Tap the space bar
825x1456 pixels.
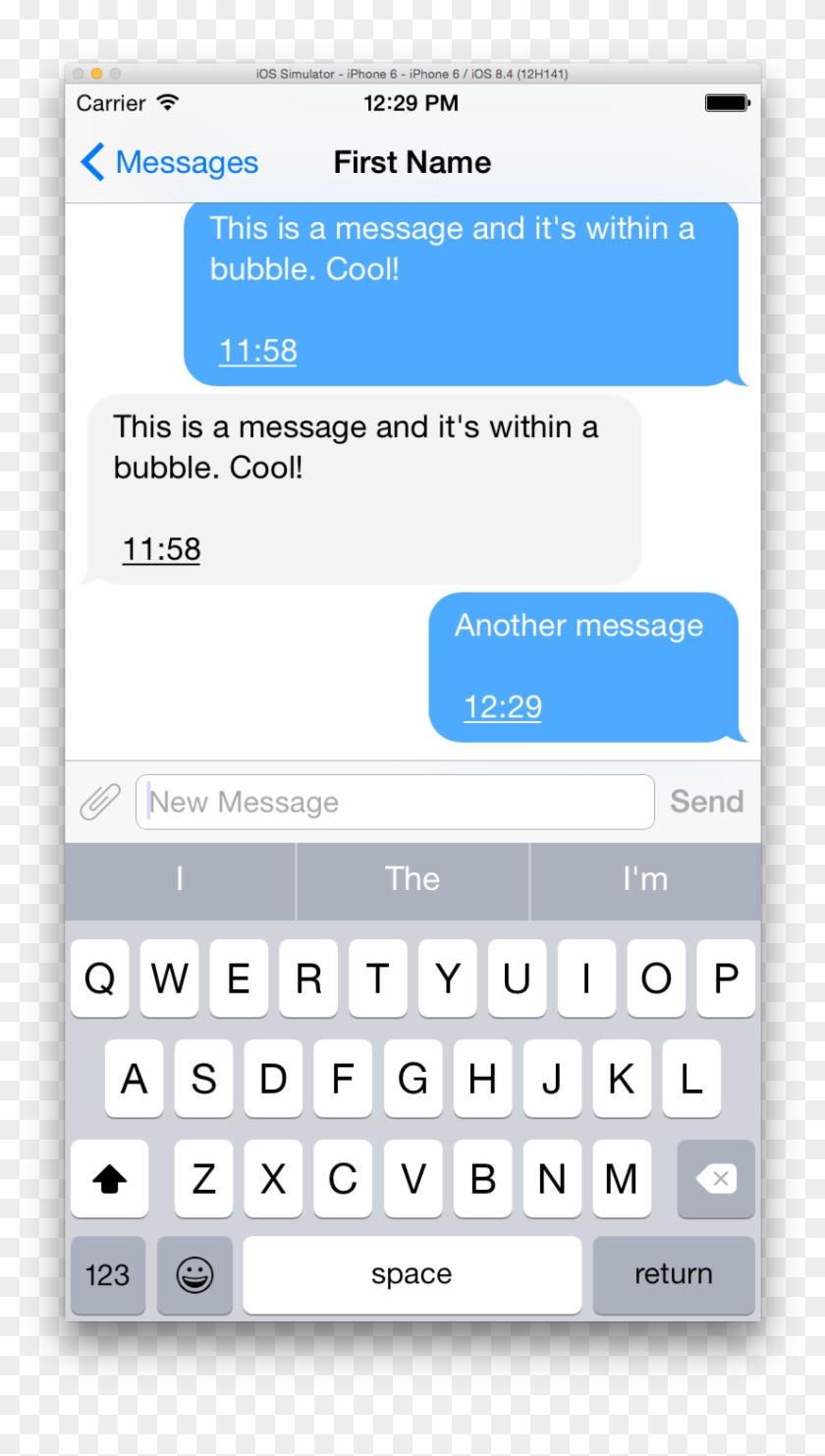click(x=412, y=1275)
